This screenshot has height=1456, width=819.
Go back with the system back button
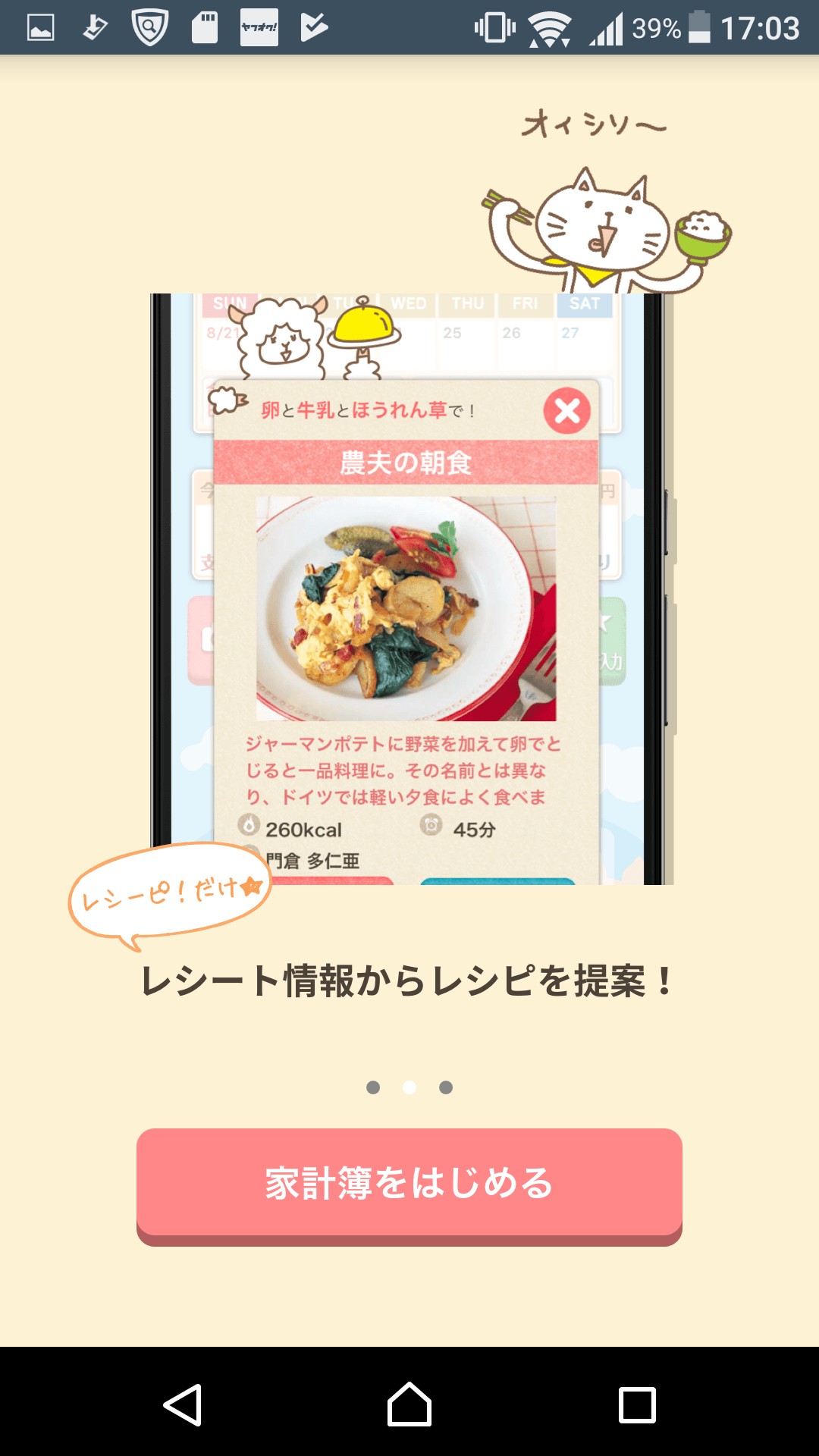(x=183, y=1404)
